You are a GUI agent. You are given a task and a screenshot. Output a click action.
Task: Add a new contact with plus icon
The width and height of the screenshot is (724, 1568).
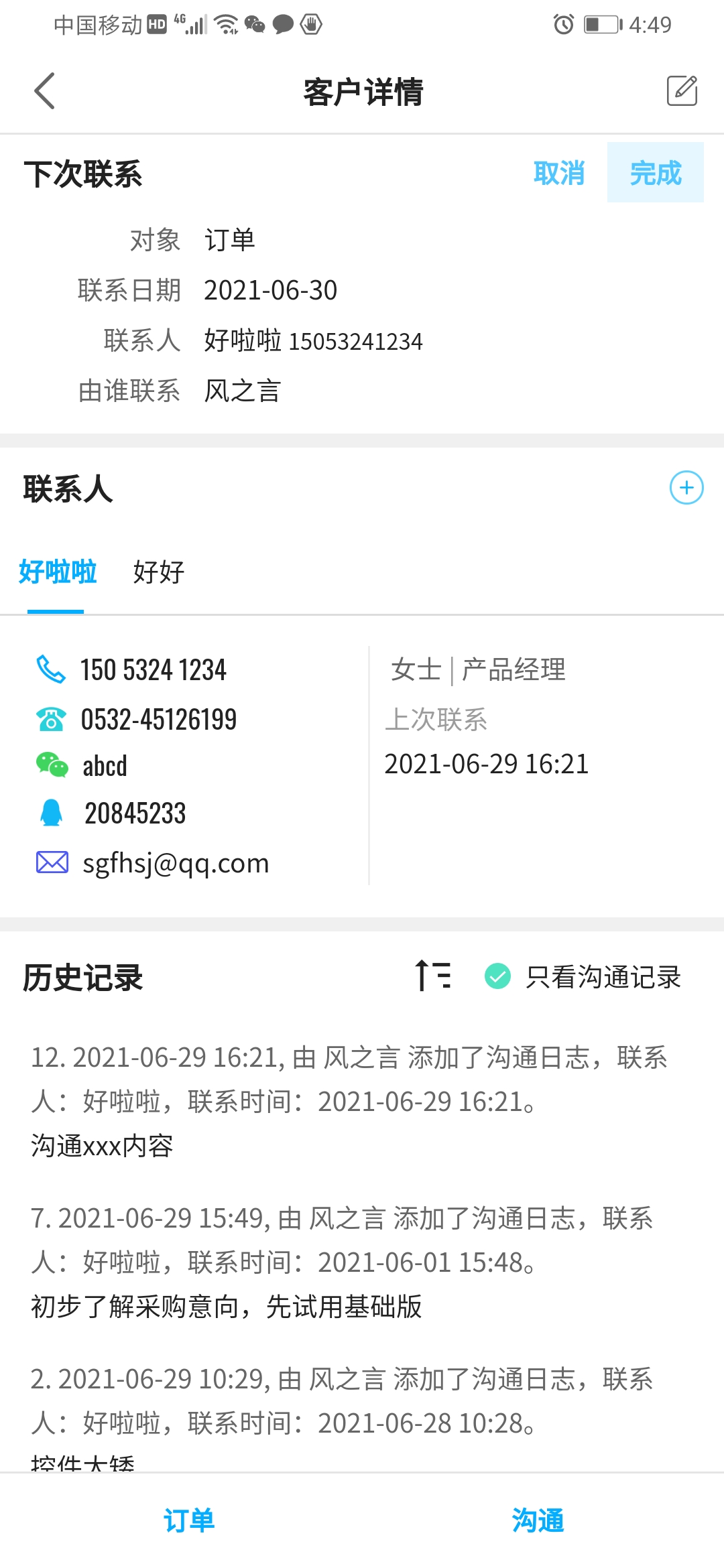click(x=686, y=488)
